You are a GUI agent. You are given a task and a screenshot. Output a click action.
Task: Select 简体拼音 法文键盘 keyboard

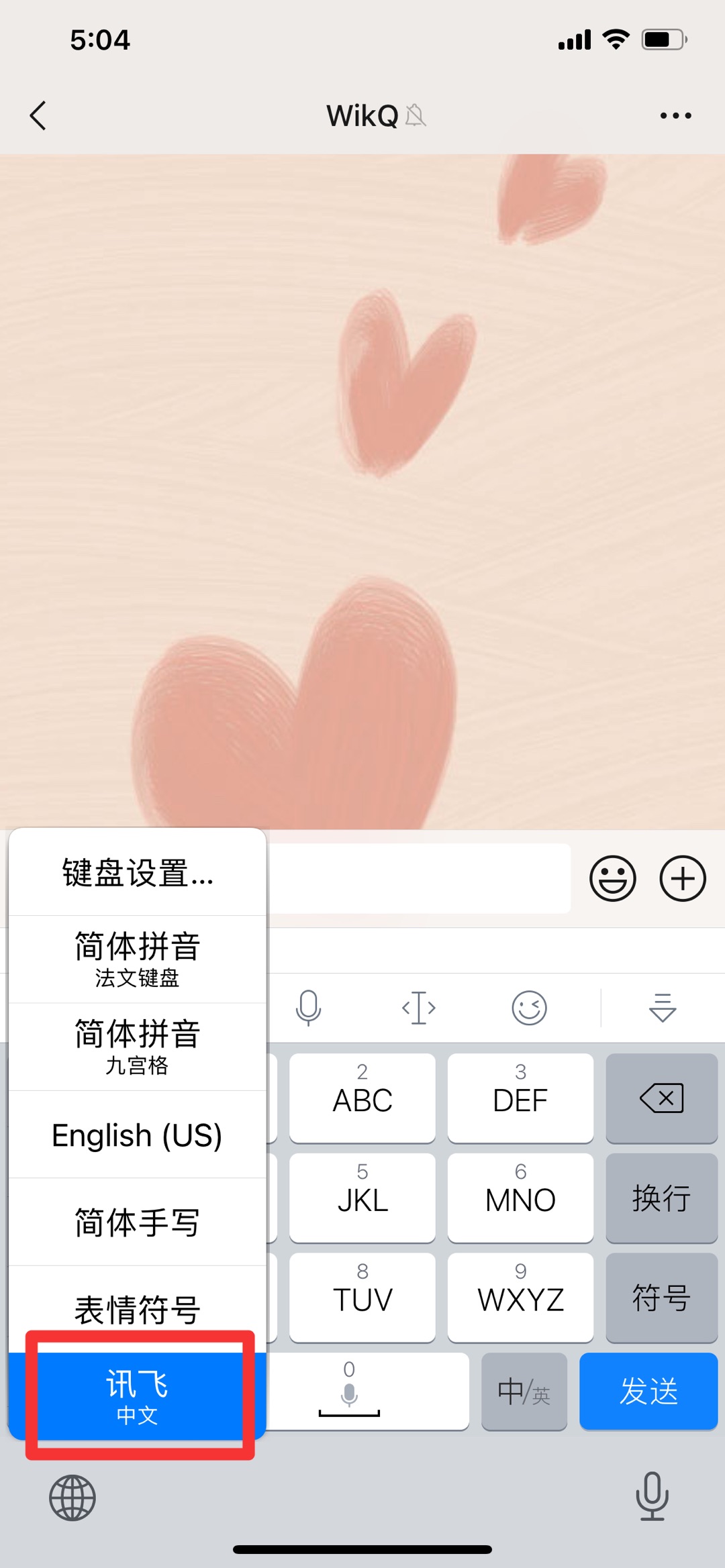(x=138, y=959)
